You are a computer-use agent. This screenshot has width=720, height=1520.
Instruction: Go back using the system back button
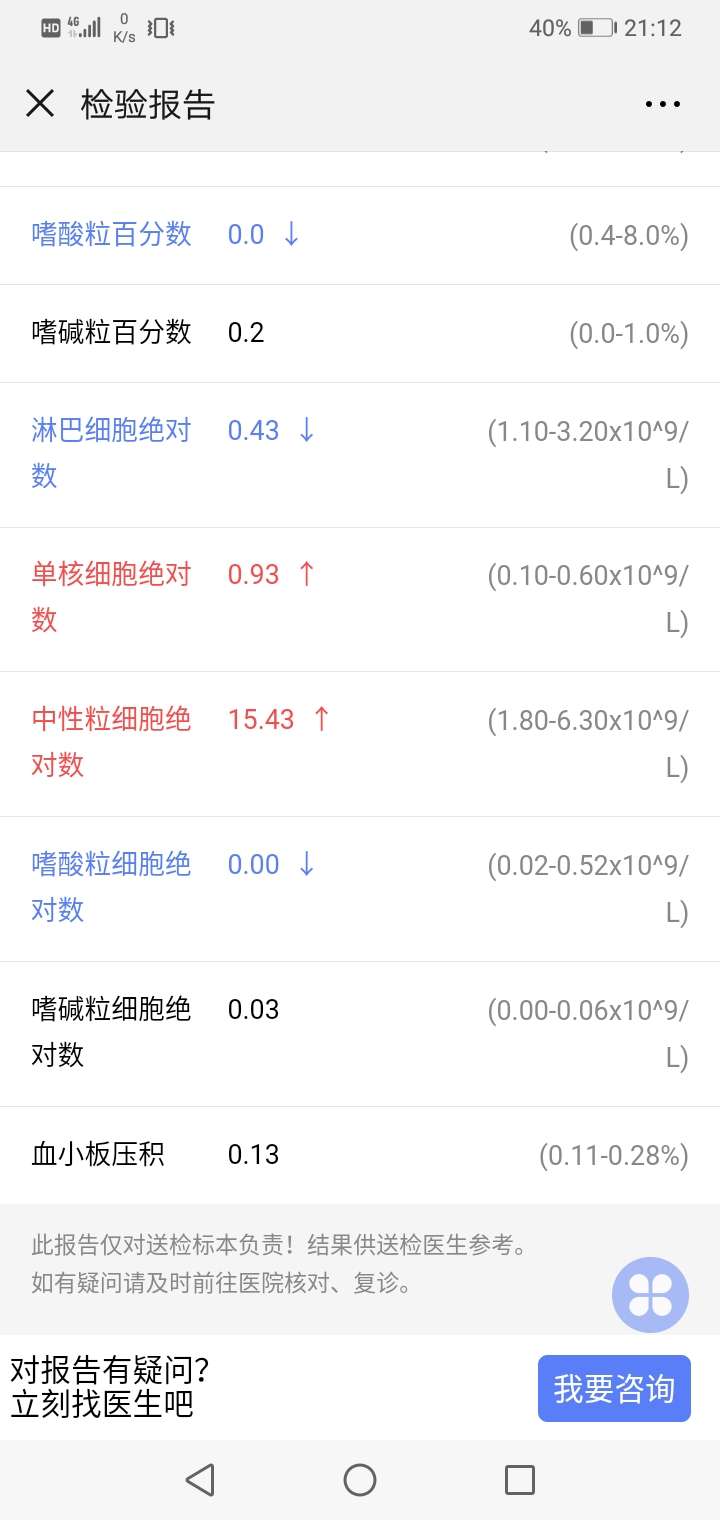click(200, 1480)
